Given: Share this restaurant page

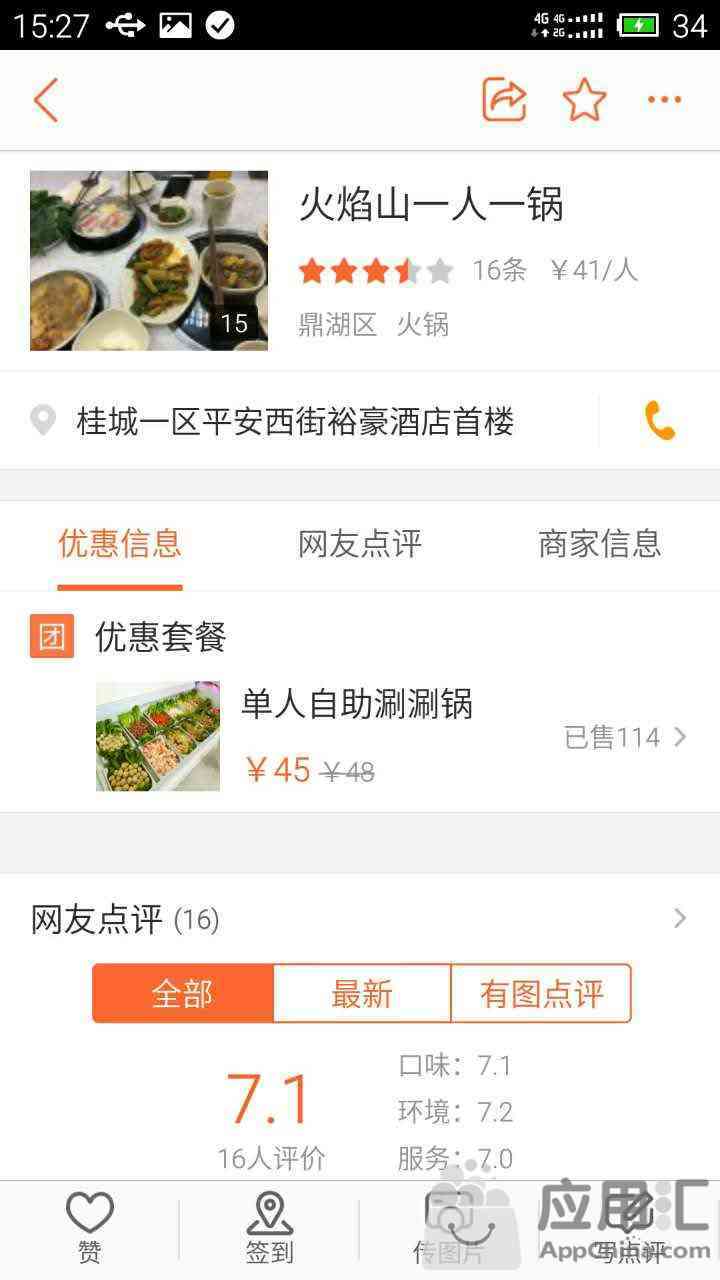Looking at the screenshot, I should [504, 100].
